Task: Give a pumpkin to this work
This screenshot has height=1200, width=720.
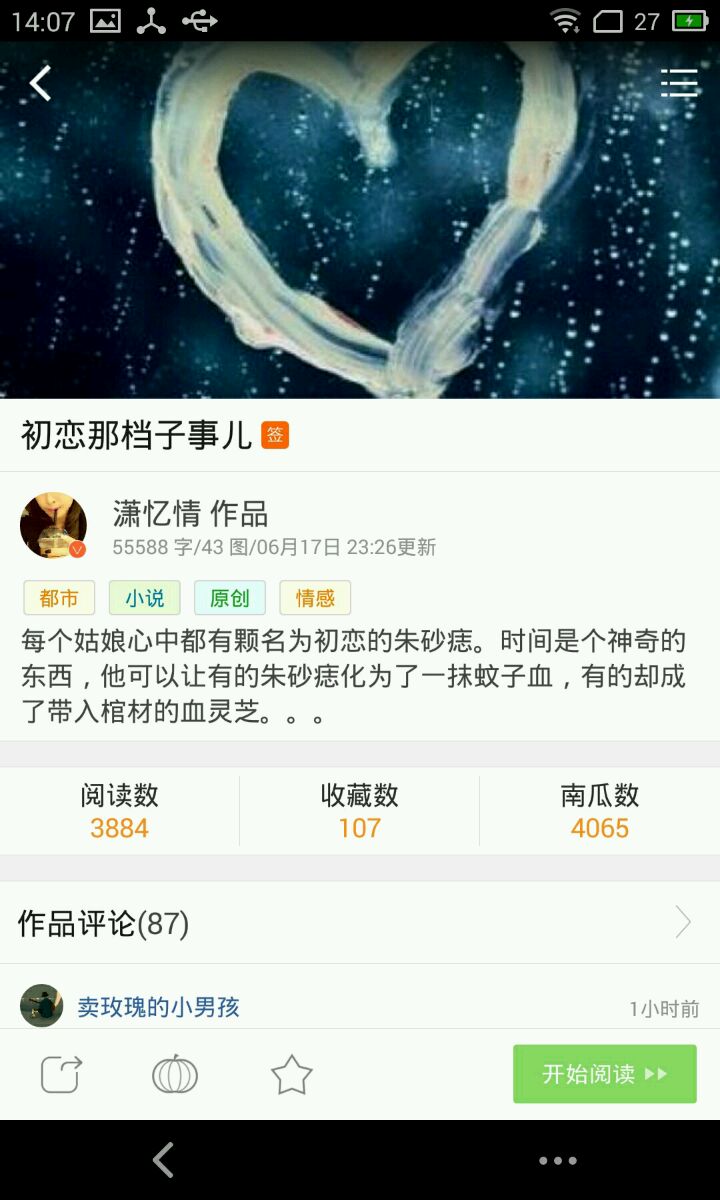Action: (x=175, y=1075)
